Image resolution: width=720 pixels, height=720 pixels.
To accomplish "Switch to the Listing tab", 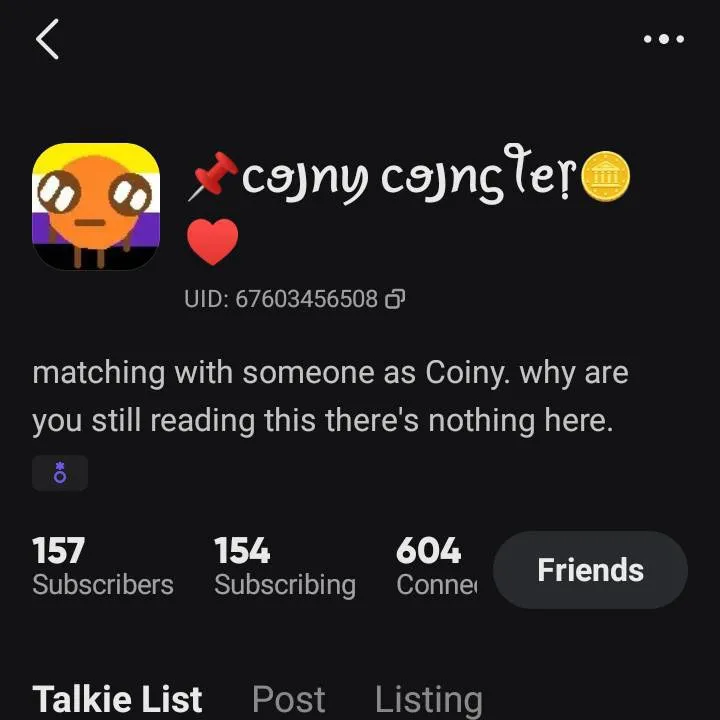I will point(428,699).
